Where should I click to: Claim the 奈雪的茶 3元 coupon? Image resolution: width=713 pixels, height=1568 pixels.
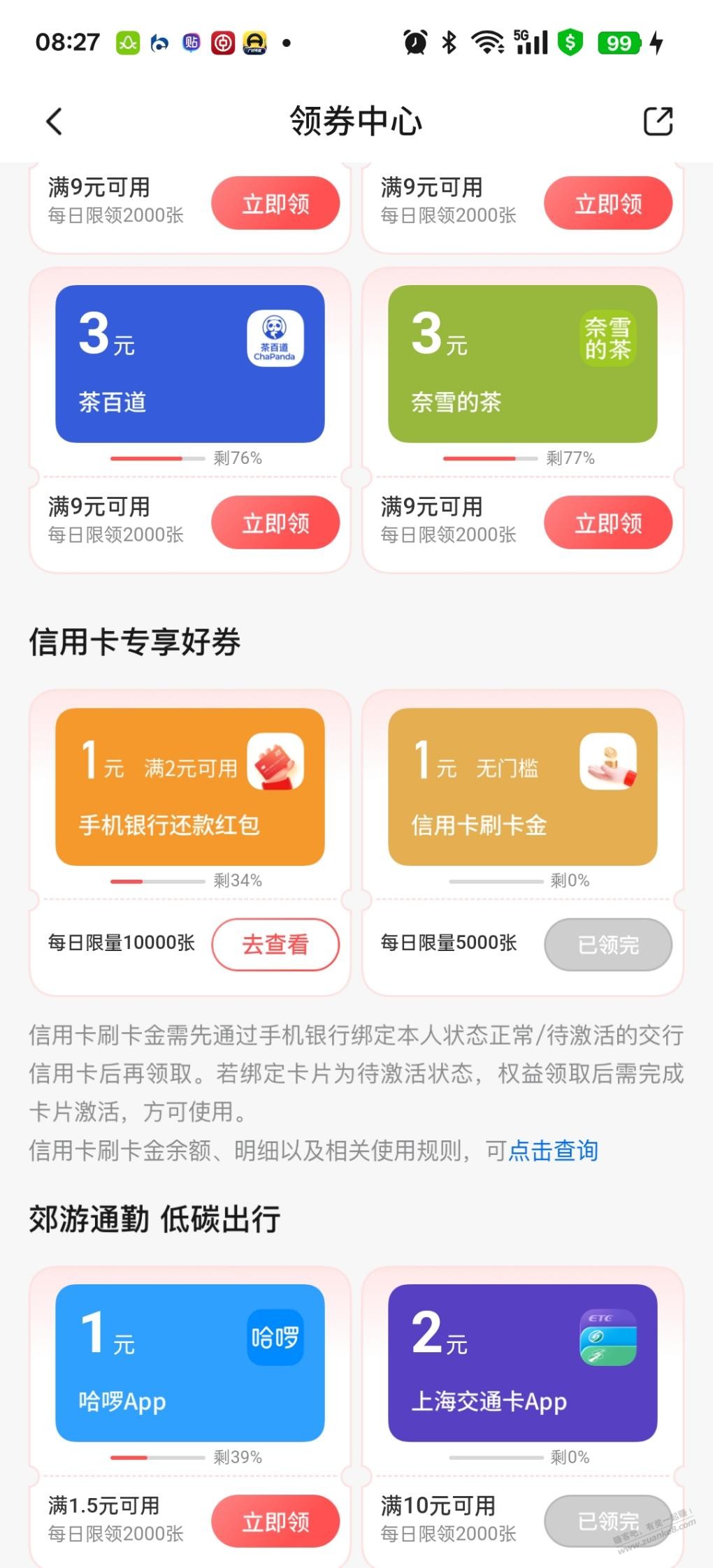[x=608, y=523]
